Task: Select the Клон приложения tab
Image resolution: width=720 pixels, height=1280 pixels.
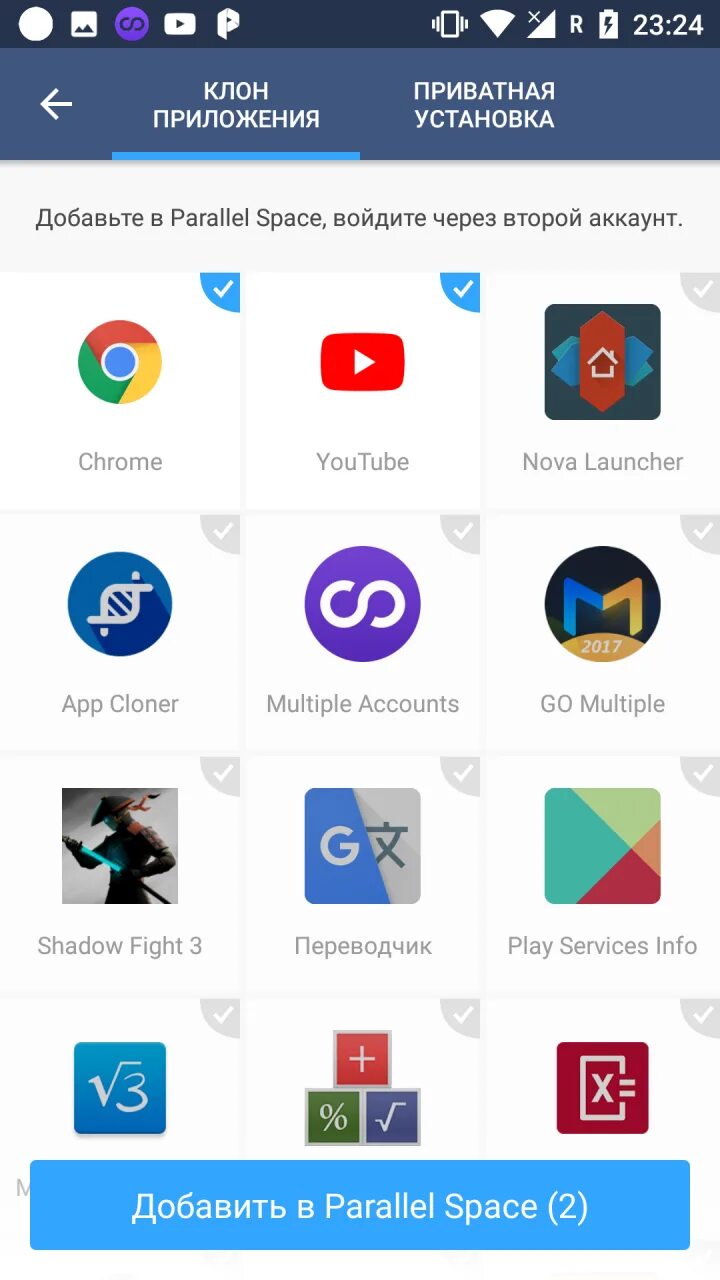Action: click(x=236, y=105)
